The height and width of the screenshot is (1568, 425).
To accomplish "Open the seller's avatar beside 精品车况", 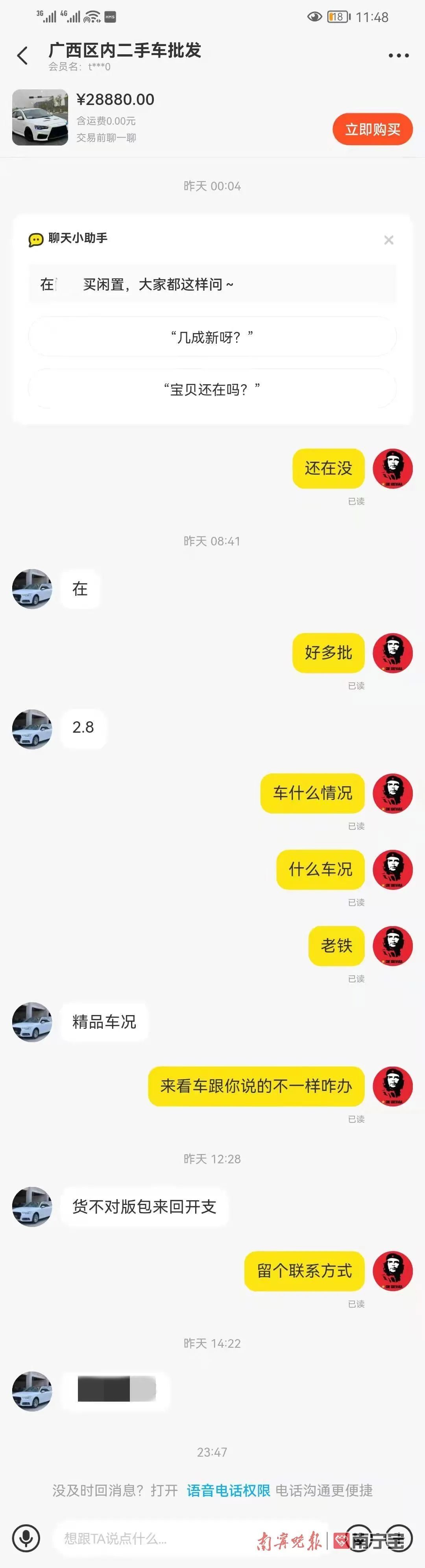I will click(32, 1022).
